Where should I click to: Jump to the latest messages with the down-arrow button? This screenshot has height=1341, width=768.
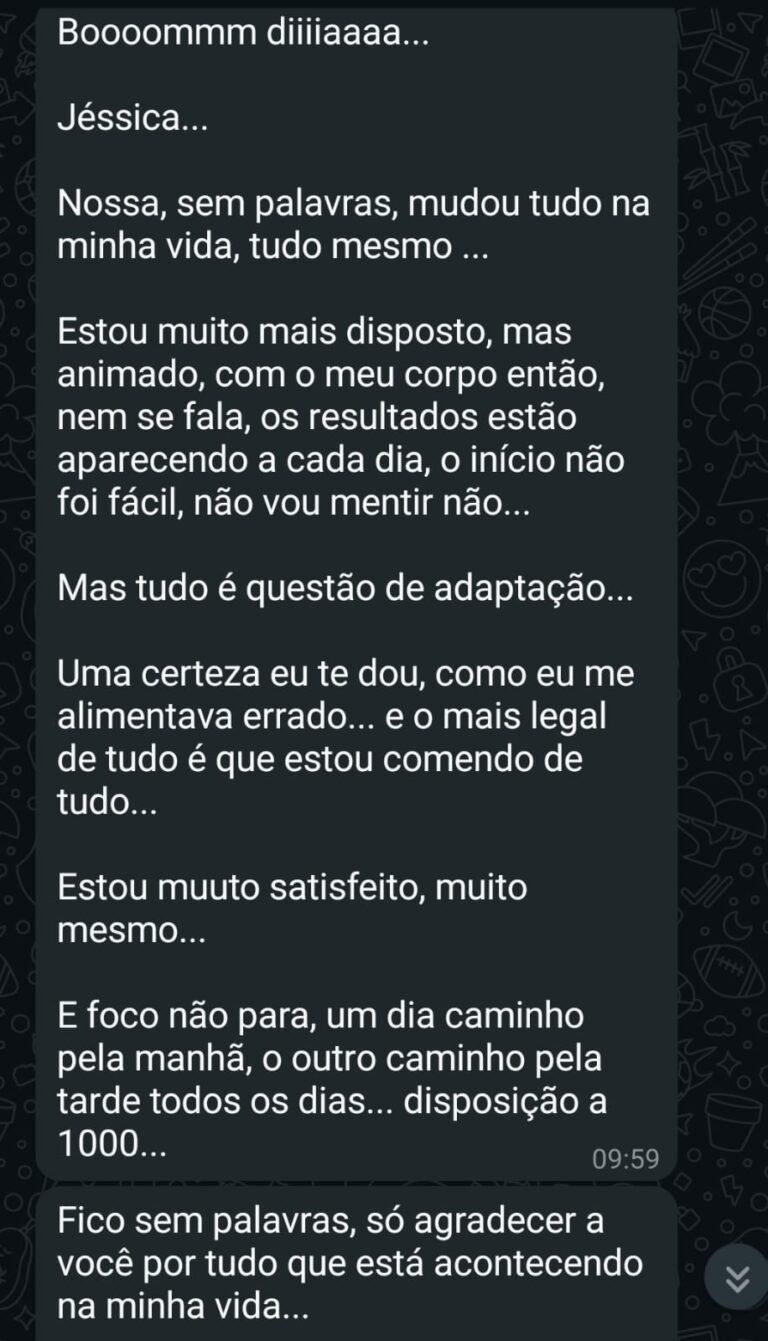(737, 1278)
